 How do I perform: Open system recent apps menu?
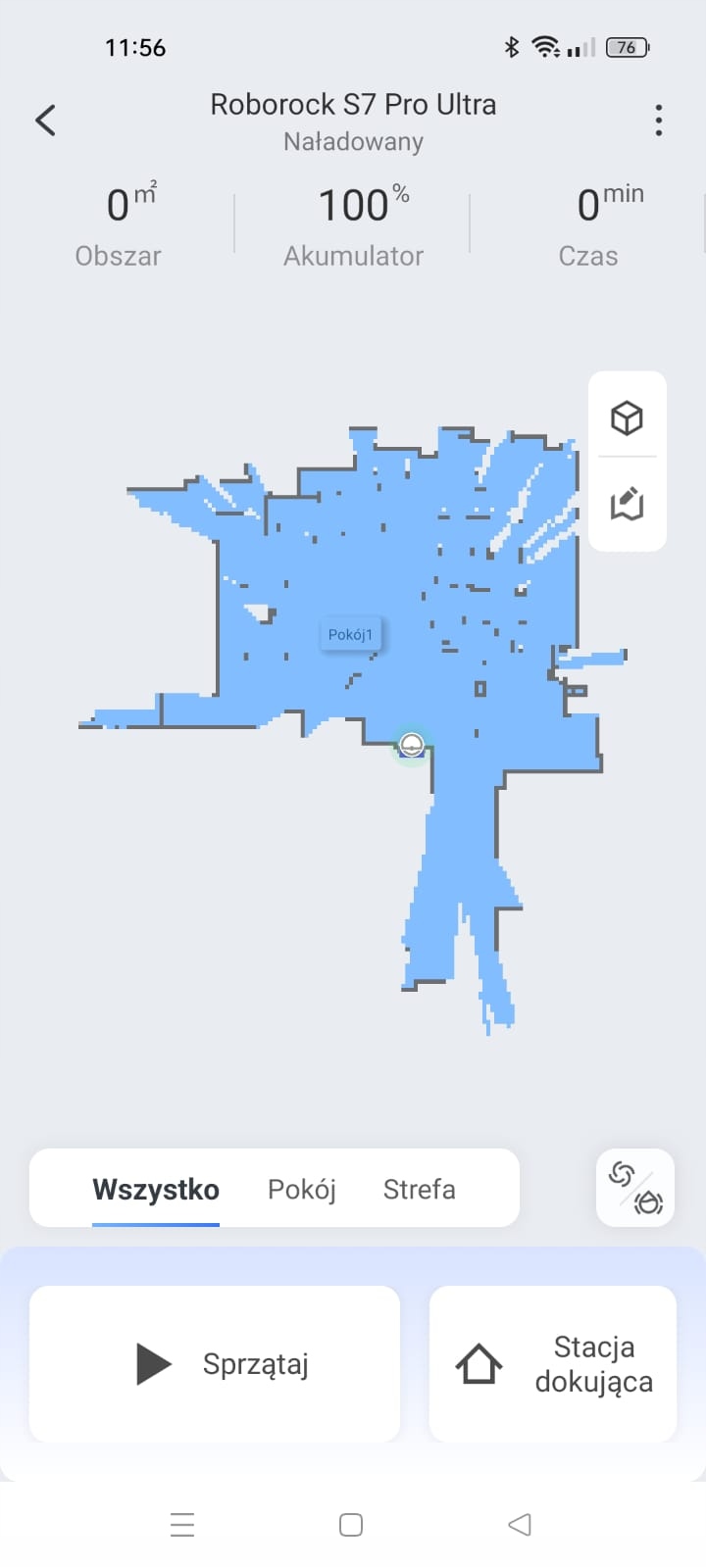(182, 1525)
